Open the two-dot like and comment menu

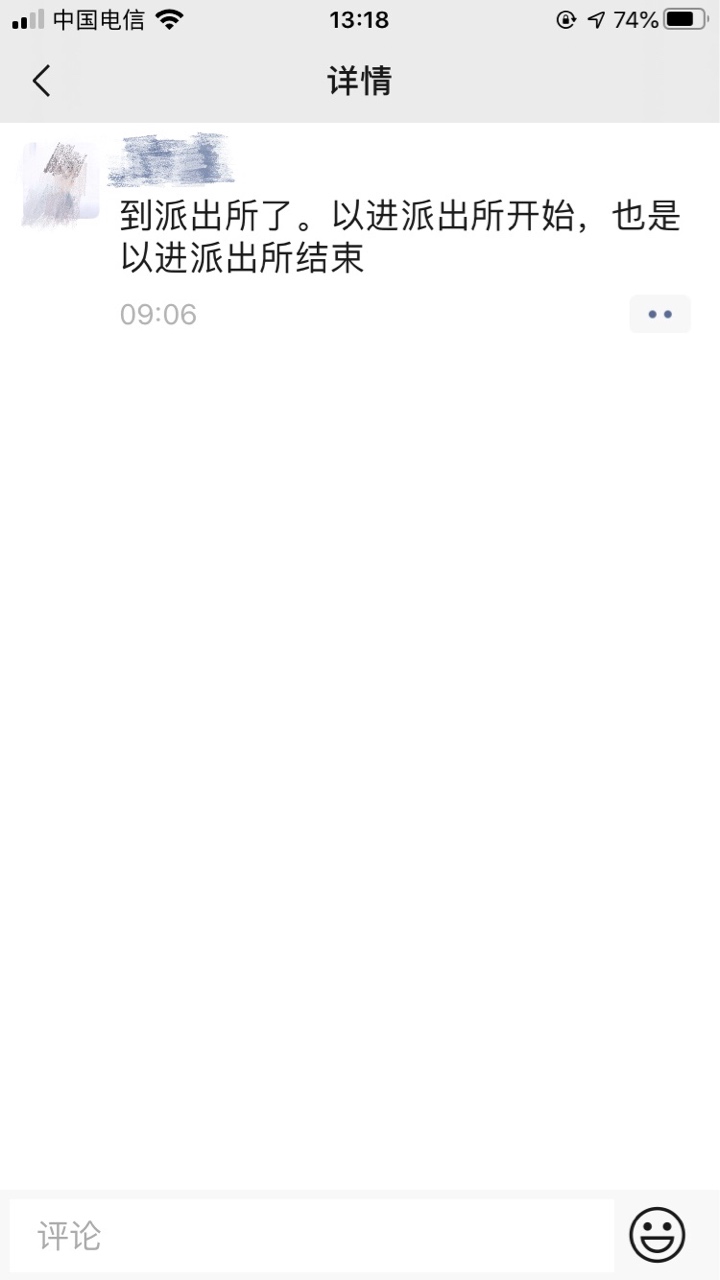click(660, 314)
